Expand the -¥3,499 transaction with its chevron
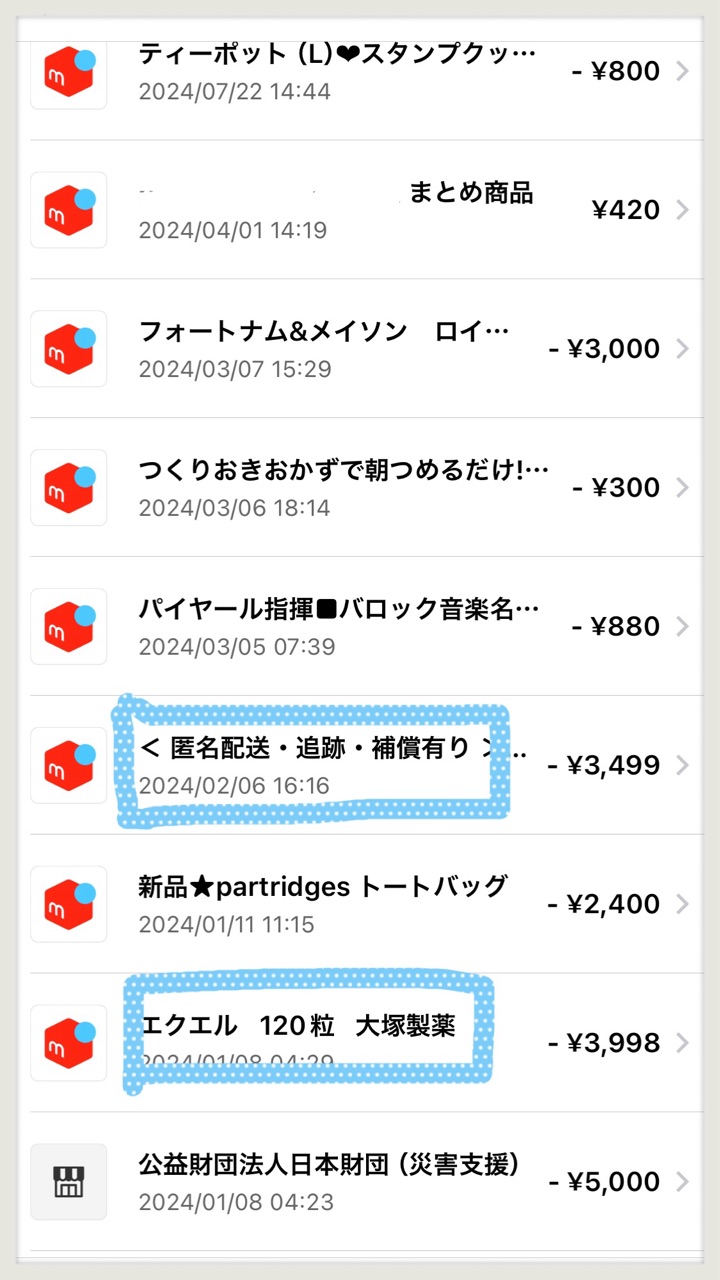720x1280 pixels. click(x=684, y=765)
